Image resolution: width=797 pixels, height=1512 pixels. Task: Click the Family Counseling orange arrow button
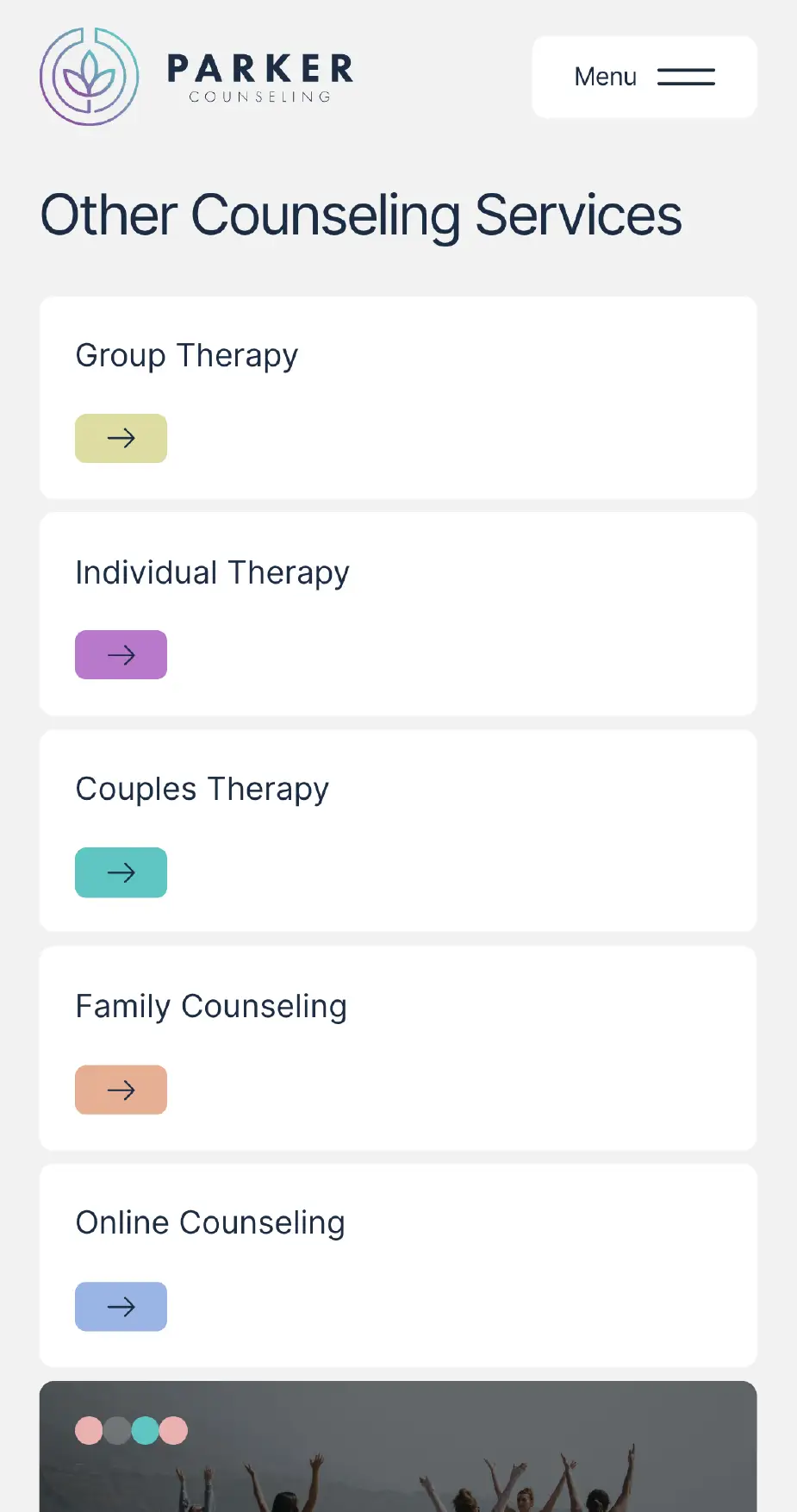[x=121, y=1089]
